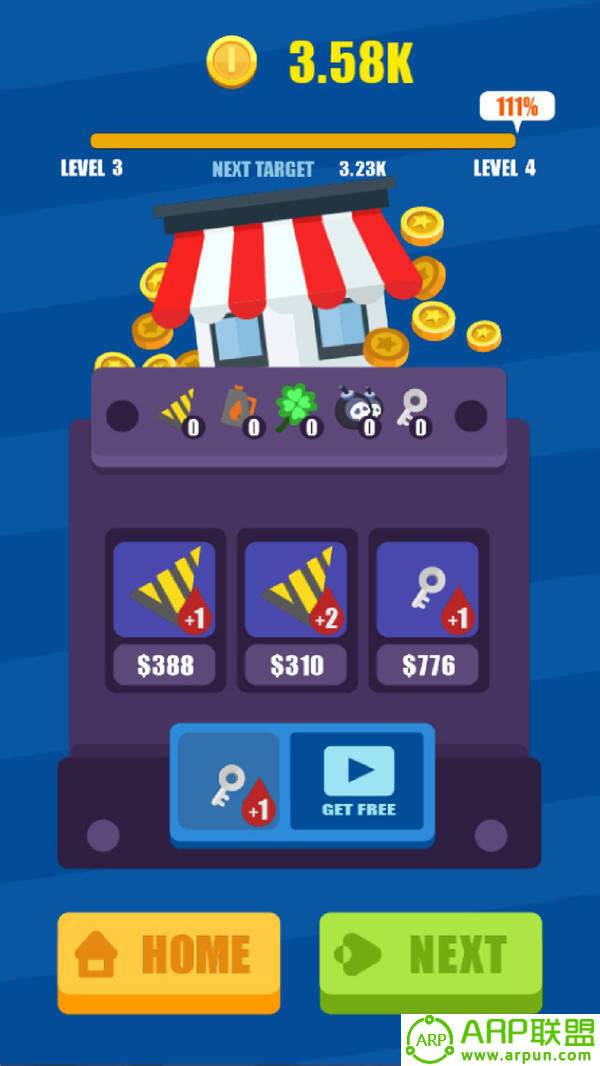Purchase the +1 key for $776
This screenshot has height=1066, width=600.
tap(428, 664)
